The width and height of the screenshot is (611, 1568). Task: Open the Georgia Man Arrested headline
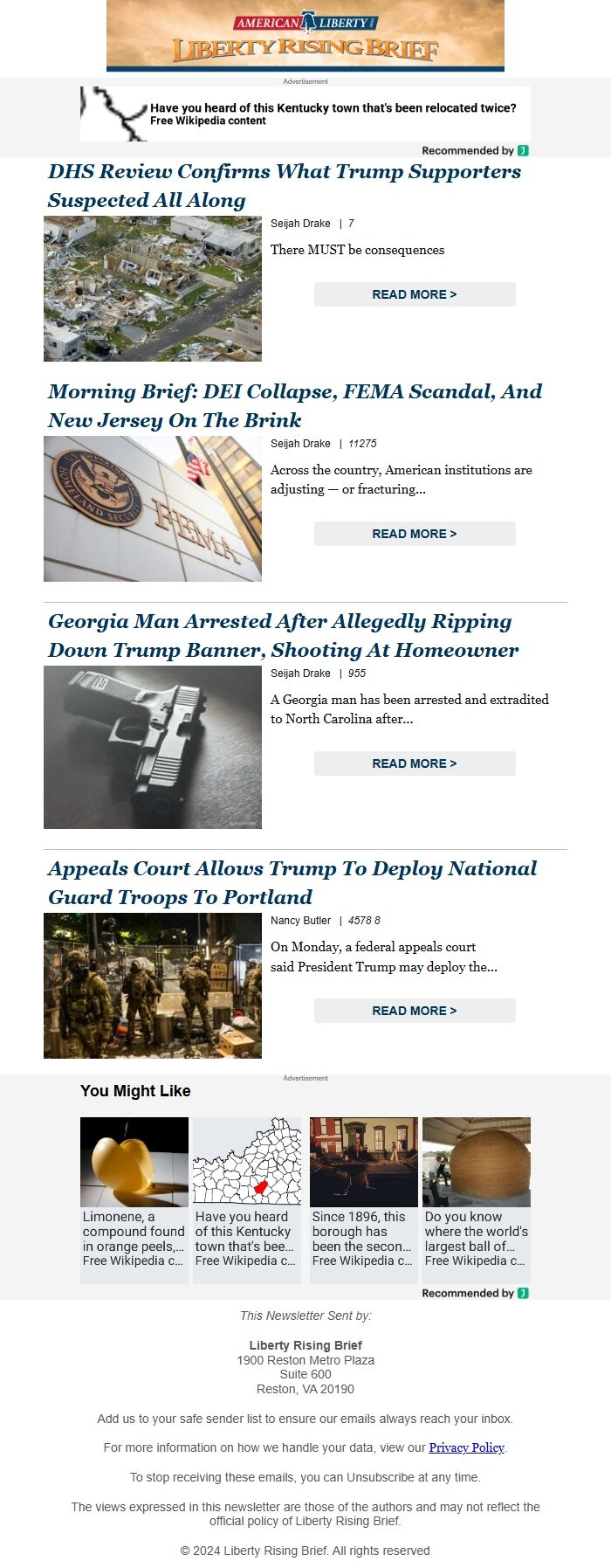tap(283, 635)
